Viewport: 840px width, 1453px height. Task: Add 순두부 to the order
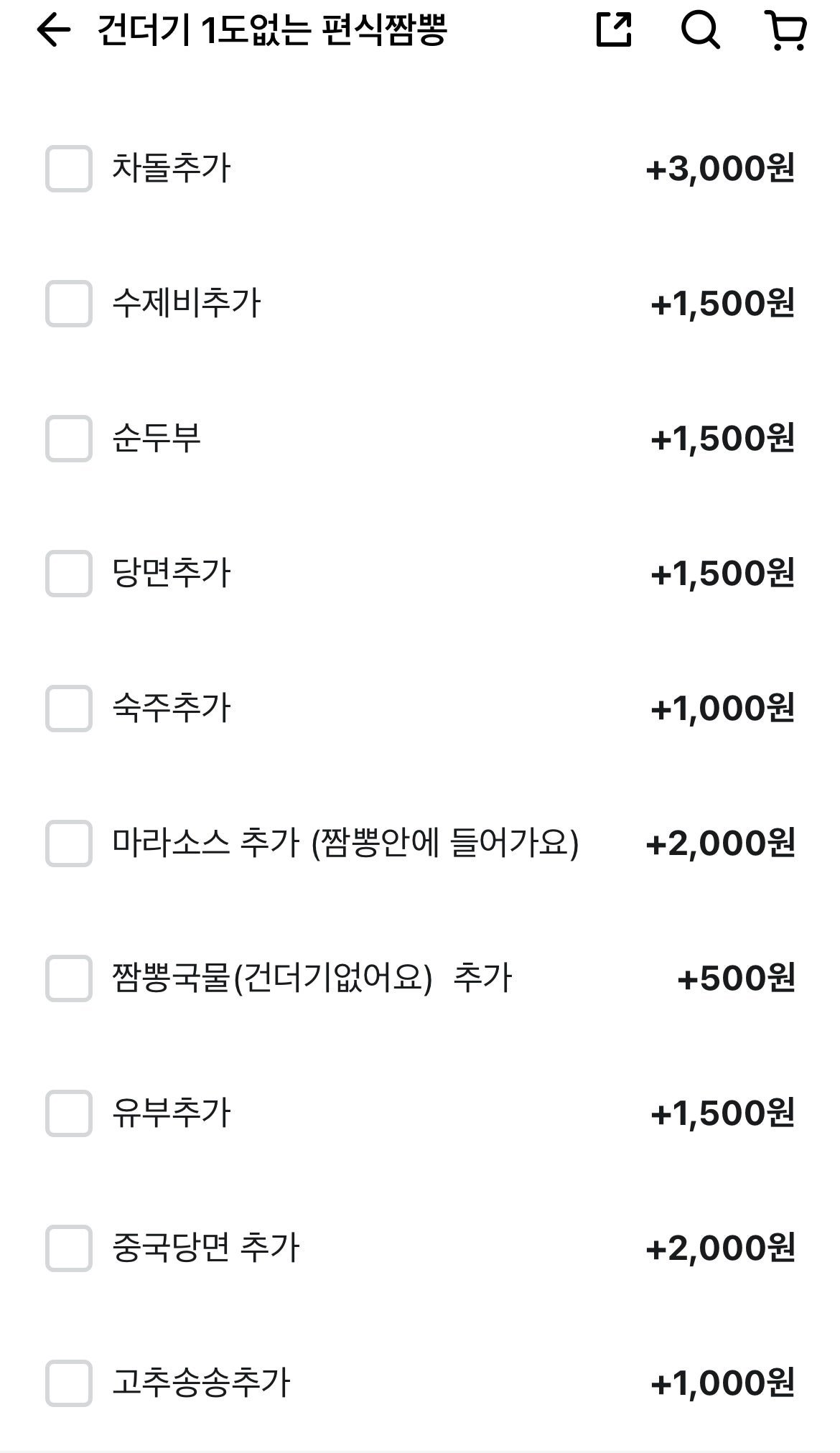pos(69,439)
